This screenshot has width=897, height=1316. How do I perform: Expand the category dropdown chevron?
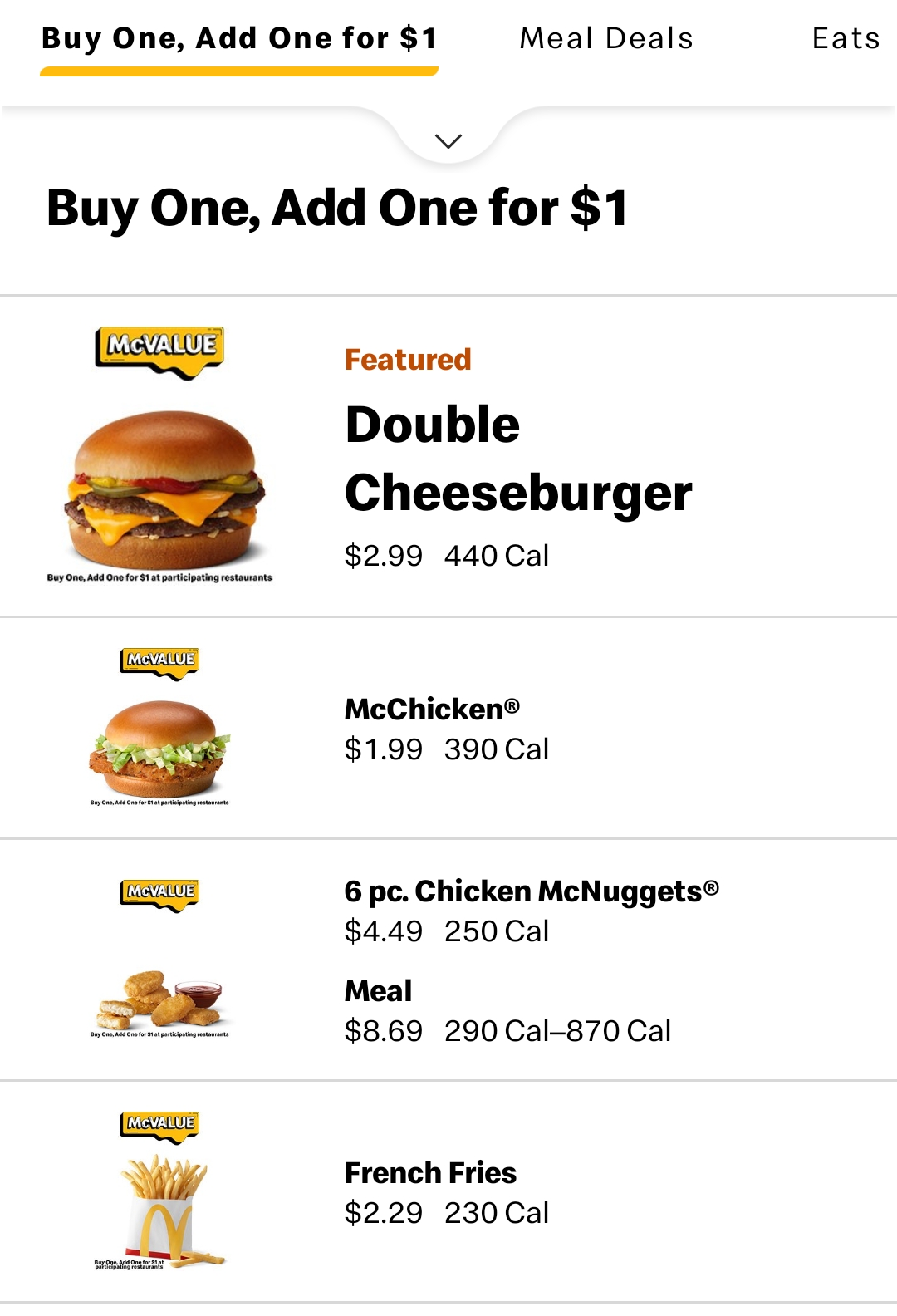click(x=448, y=141)
